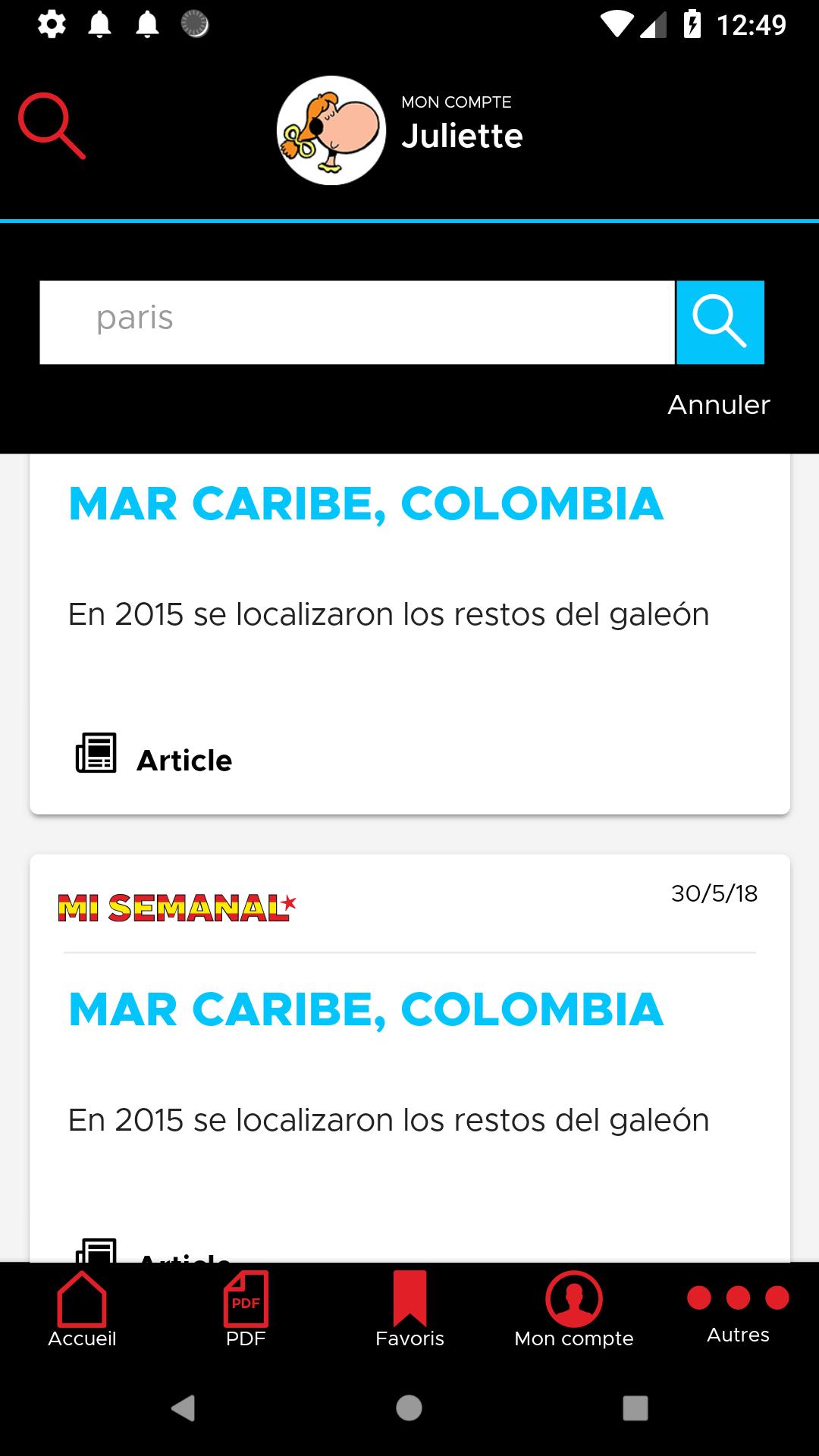The image size is (819, 1456).
Task: Tap the red search icon in header
Action: click(52, 126)
